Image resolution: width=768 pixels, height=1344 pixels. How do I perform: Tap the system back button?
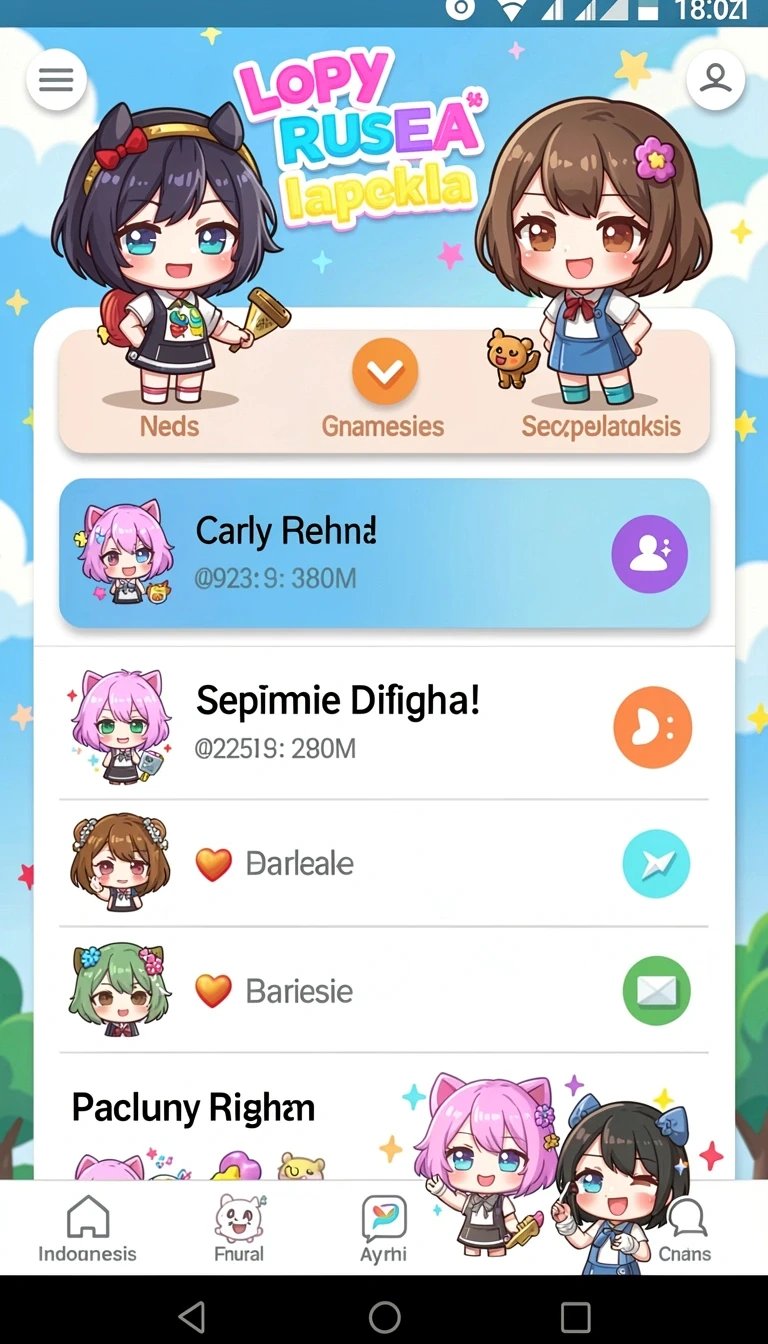[x=192, y=1316]
